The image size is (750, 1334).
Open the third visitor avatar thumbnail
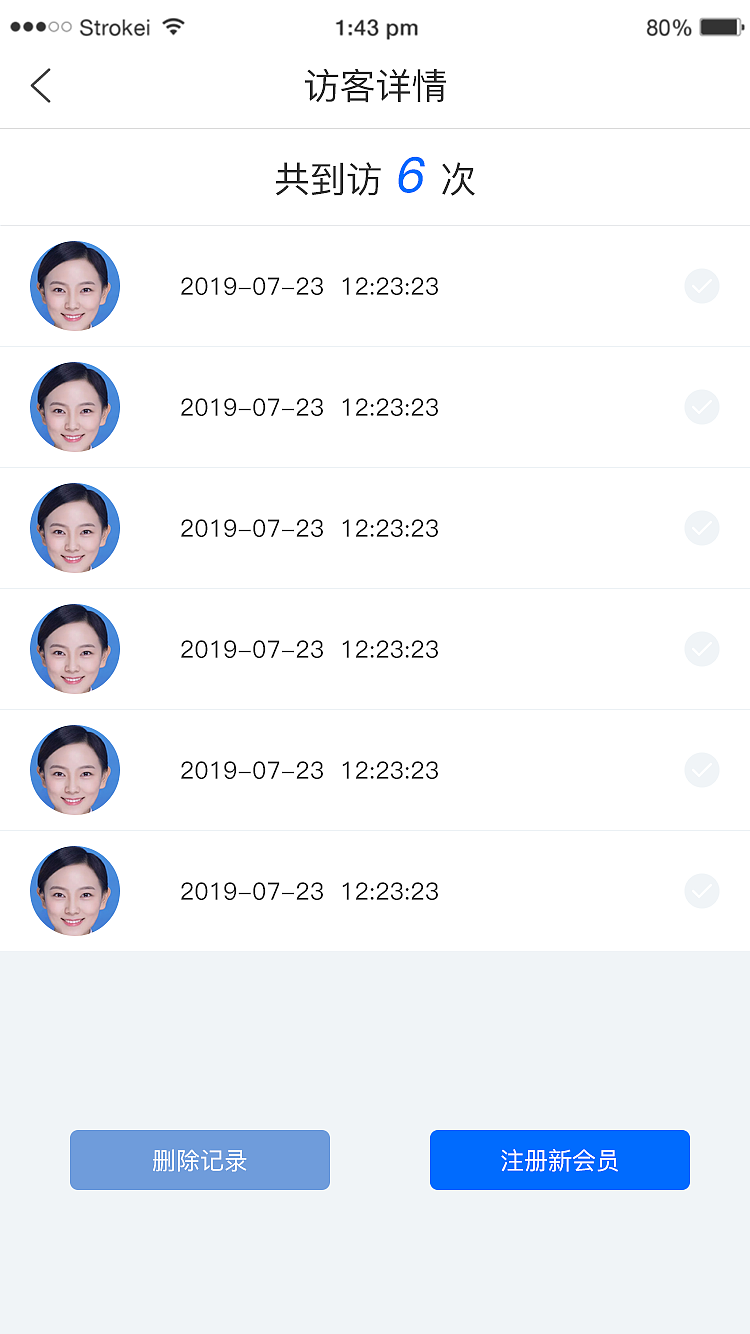click(74, 528)
